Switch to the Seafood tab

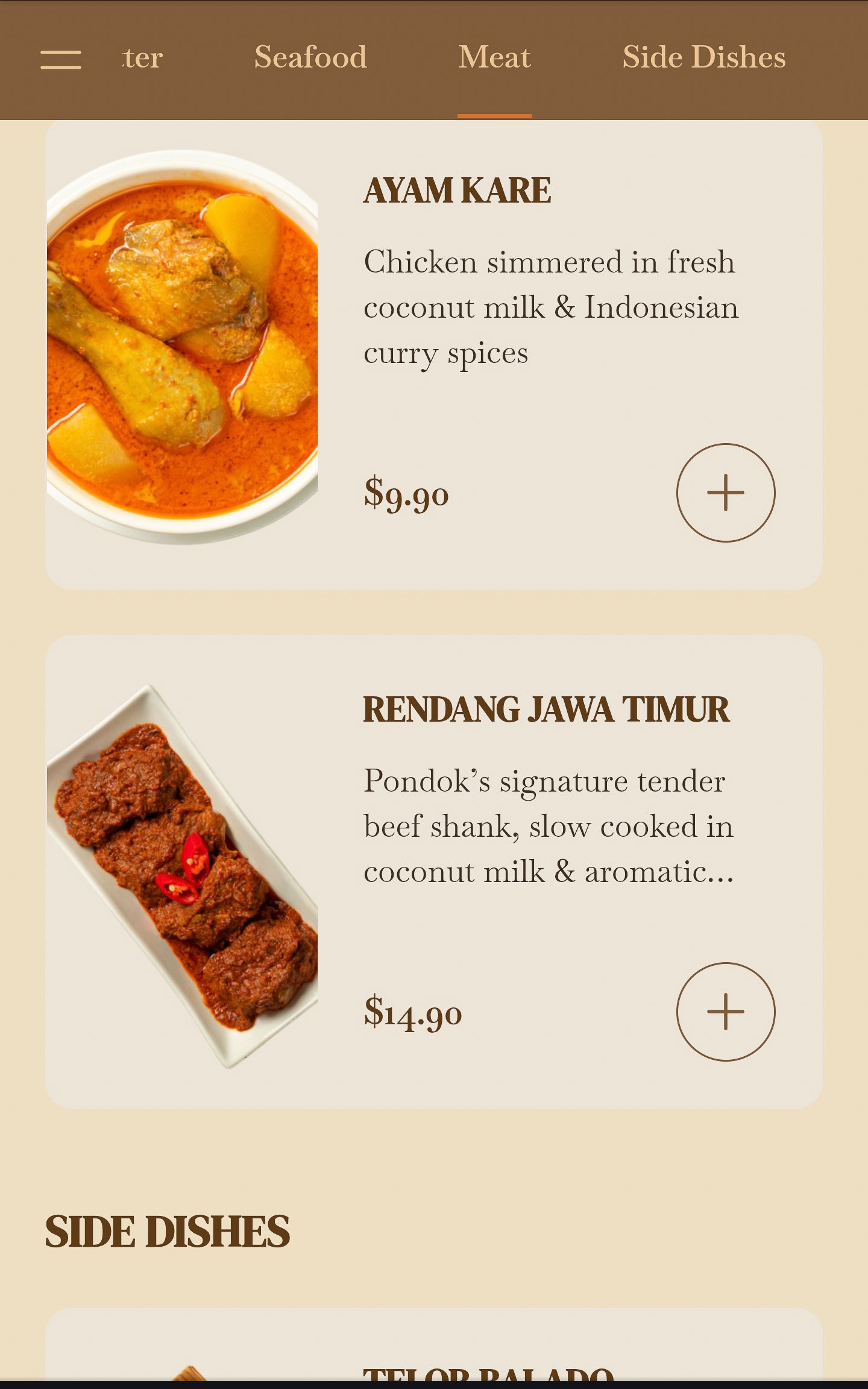pyautogui.click(x=310, y=58)
